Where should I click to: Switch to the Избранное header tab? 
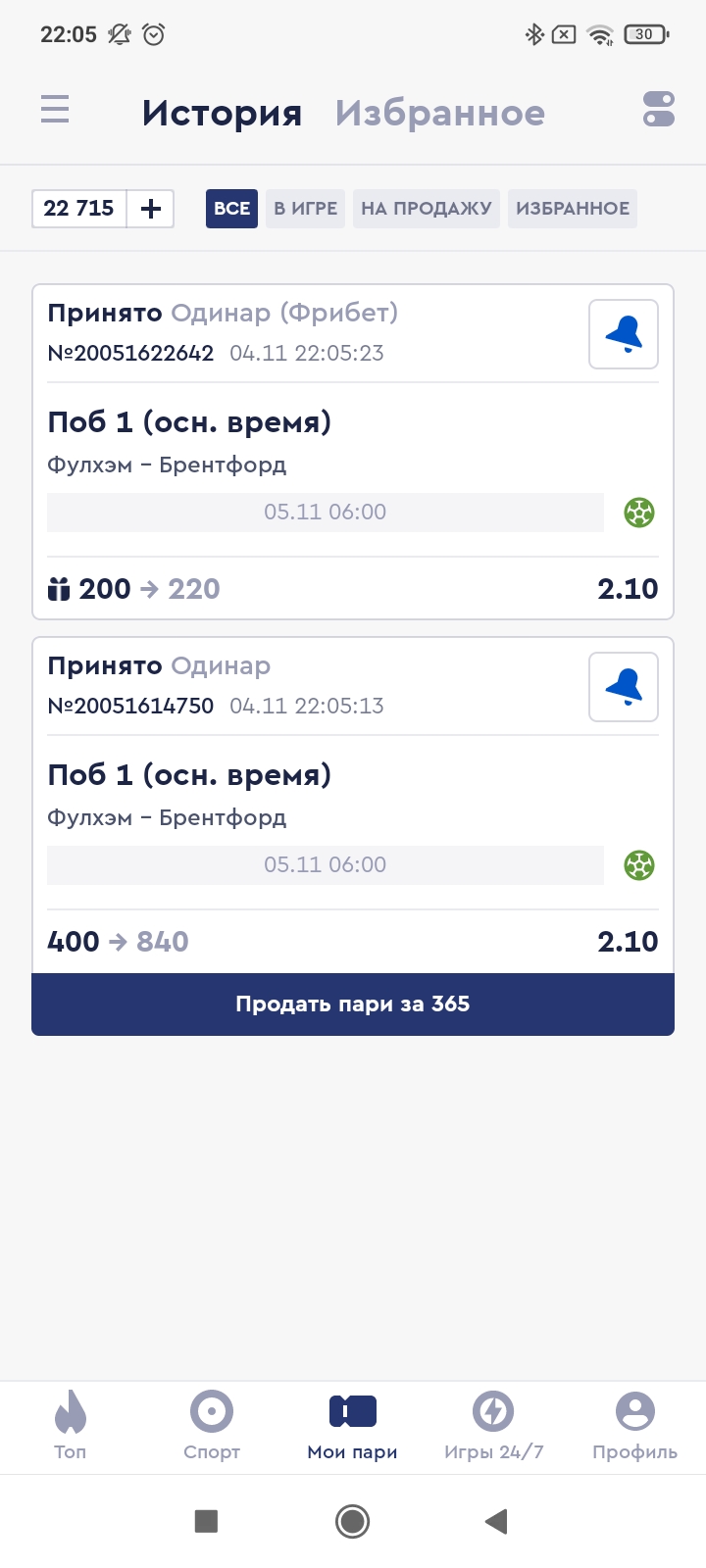pos(439,113)
